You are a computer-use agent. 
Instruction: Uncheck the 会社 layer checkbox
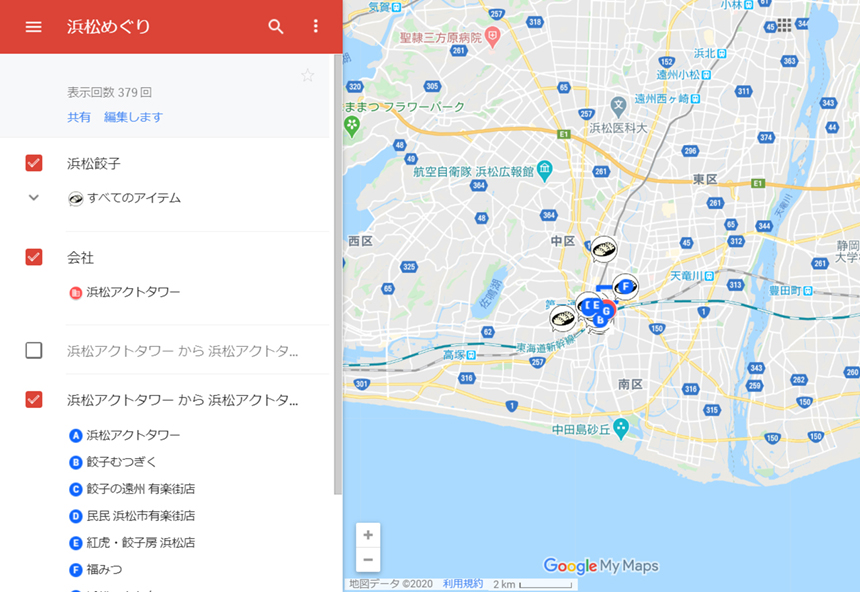tap(34, 257)
